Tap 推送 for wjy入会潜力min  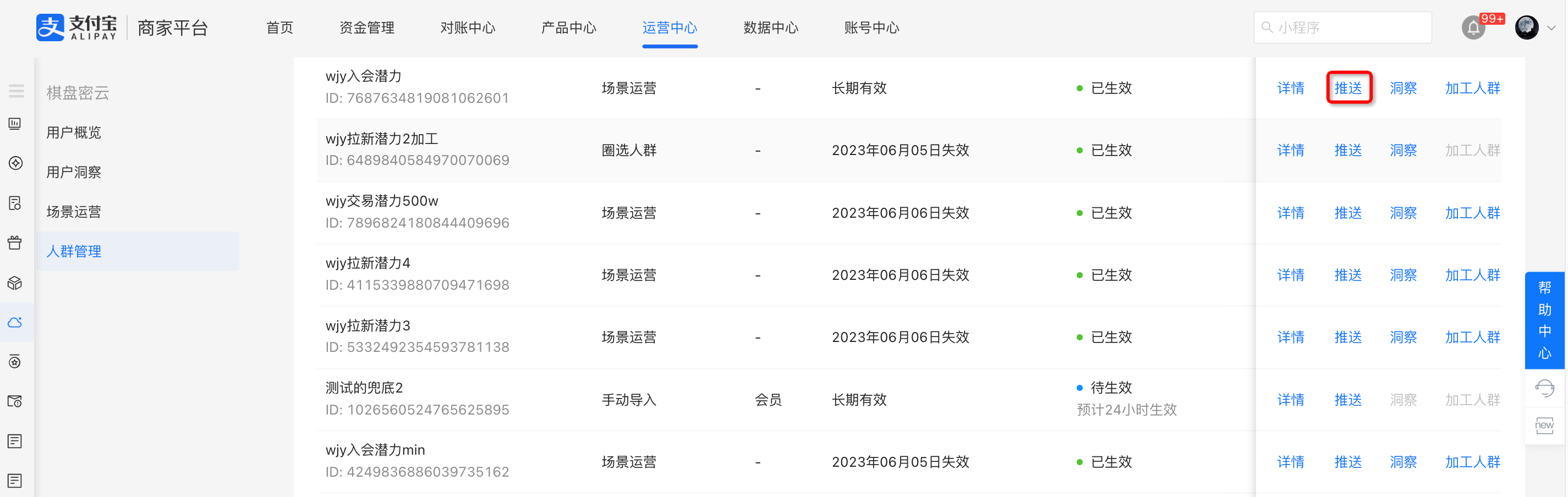point(1347,462)
